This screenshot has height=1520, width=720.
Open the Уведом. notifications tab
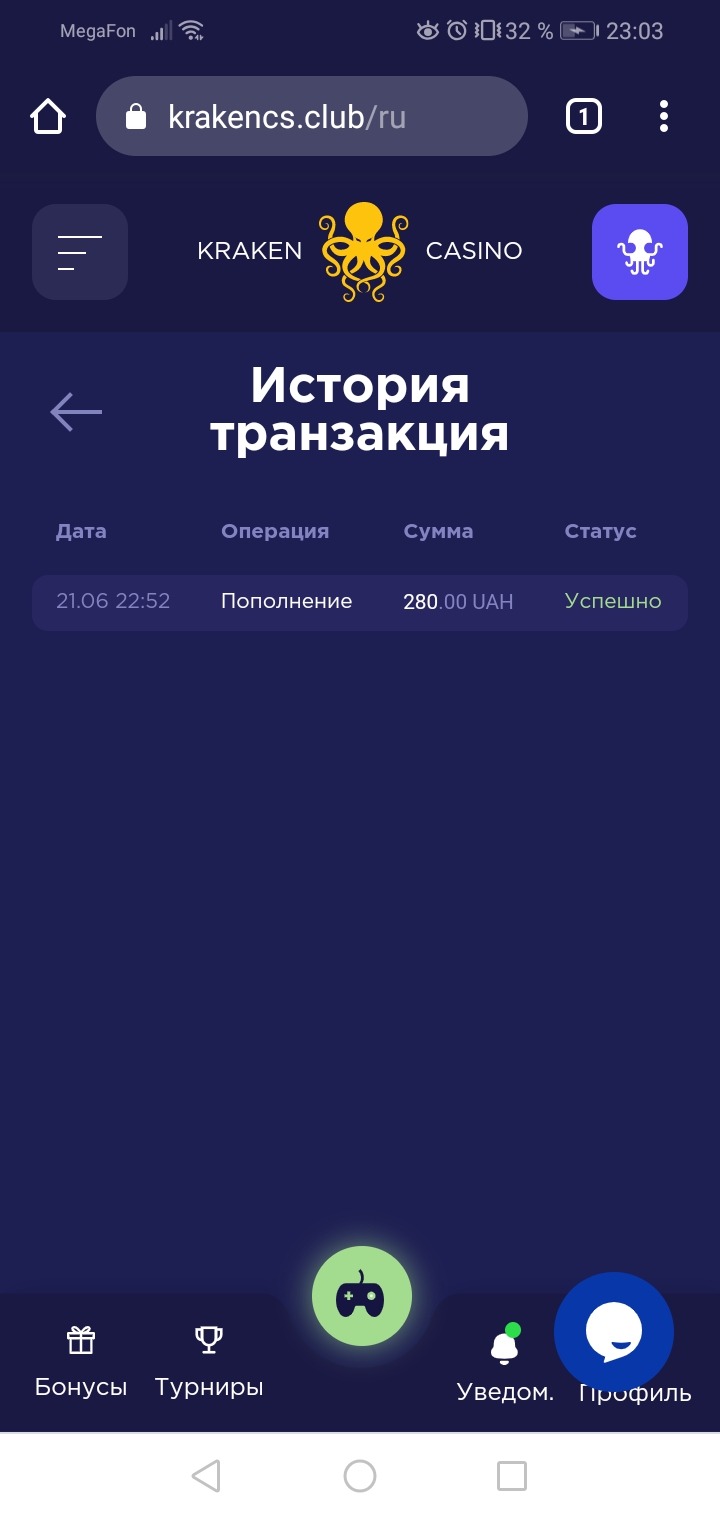point(505,1364)
